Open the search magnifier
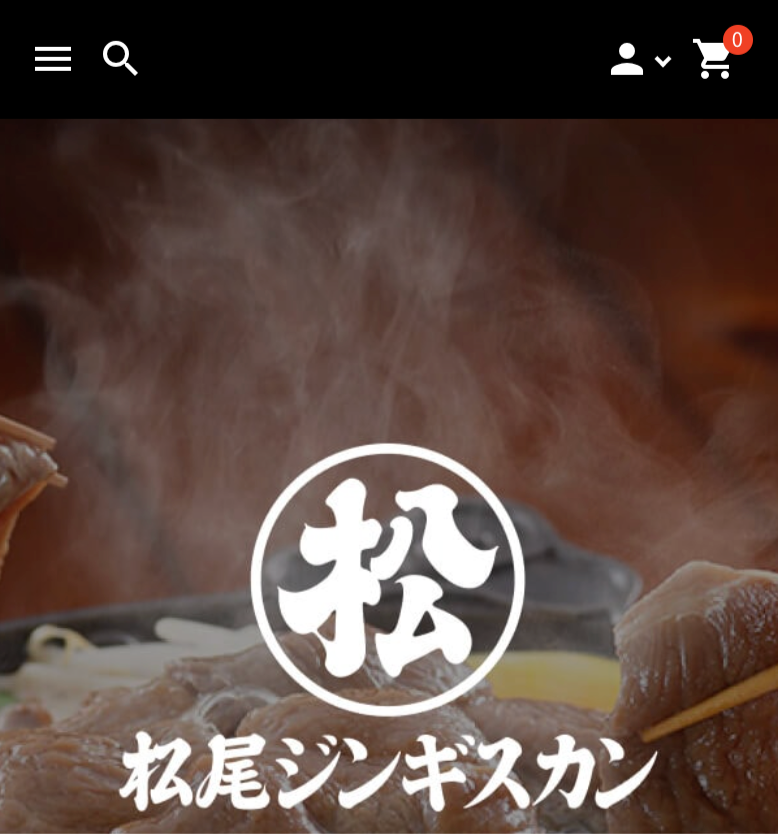Viewport: 778px width, 834px height. coord(120,59)
